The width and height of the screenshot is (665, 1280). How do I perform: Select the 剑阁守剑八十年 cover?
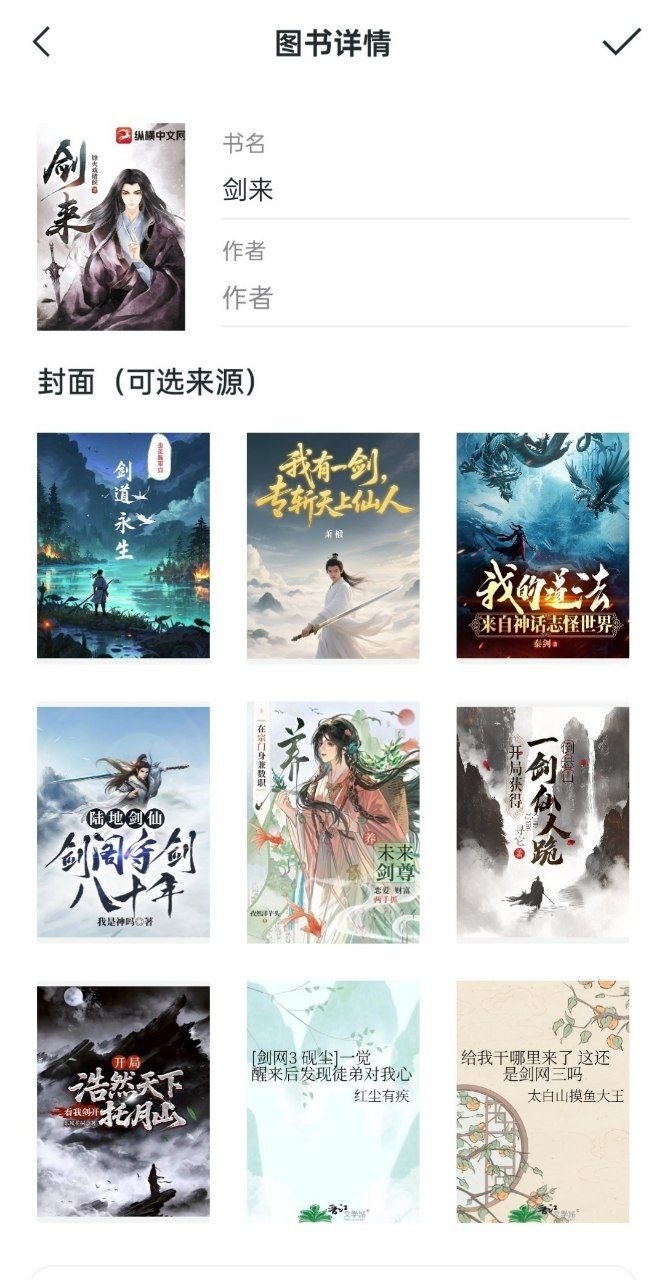123,822
